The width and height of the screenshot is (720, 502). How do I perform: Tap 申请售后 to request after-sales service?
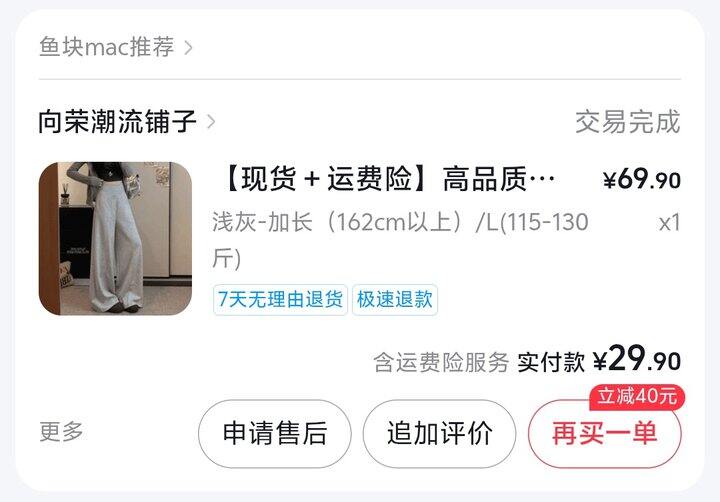click(x=274, y=433)
